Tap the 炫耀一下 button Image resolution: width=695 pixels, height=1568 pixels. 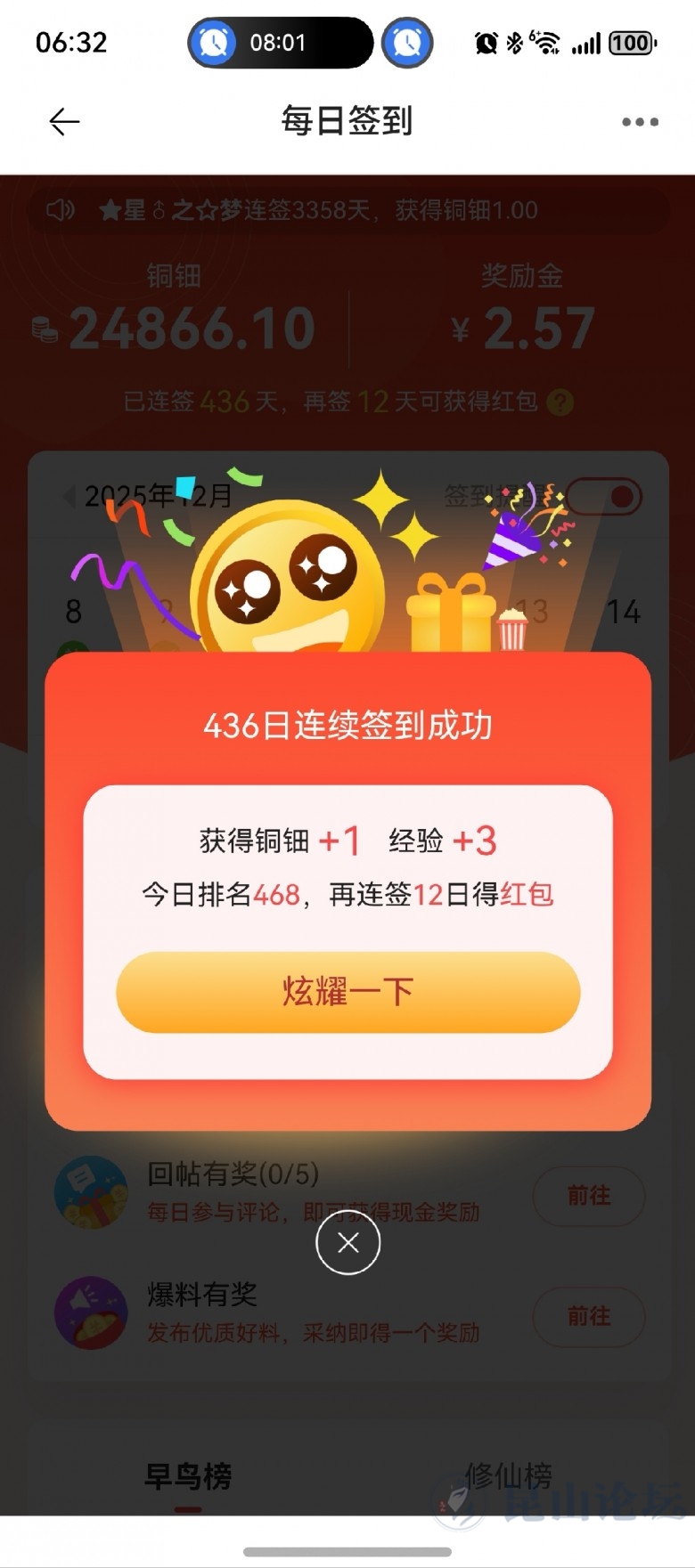(347, 992)
